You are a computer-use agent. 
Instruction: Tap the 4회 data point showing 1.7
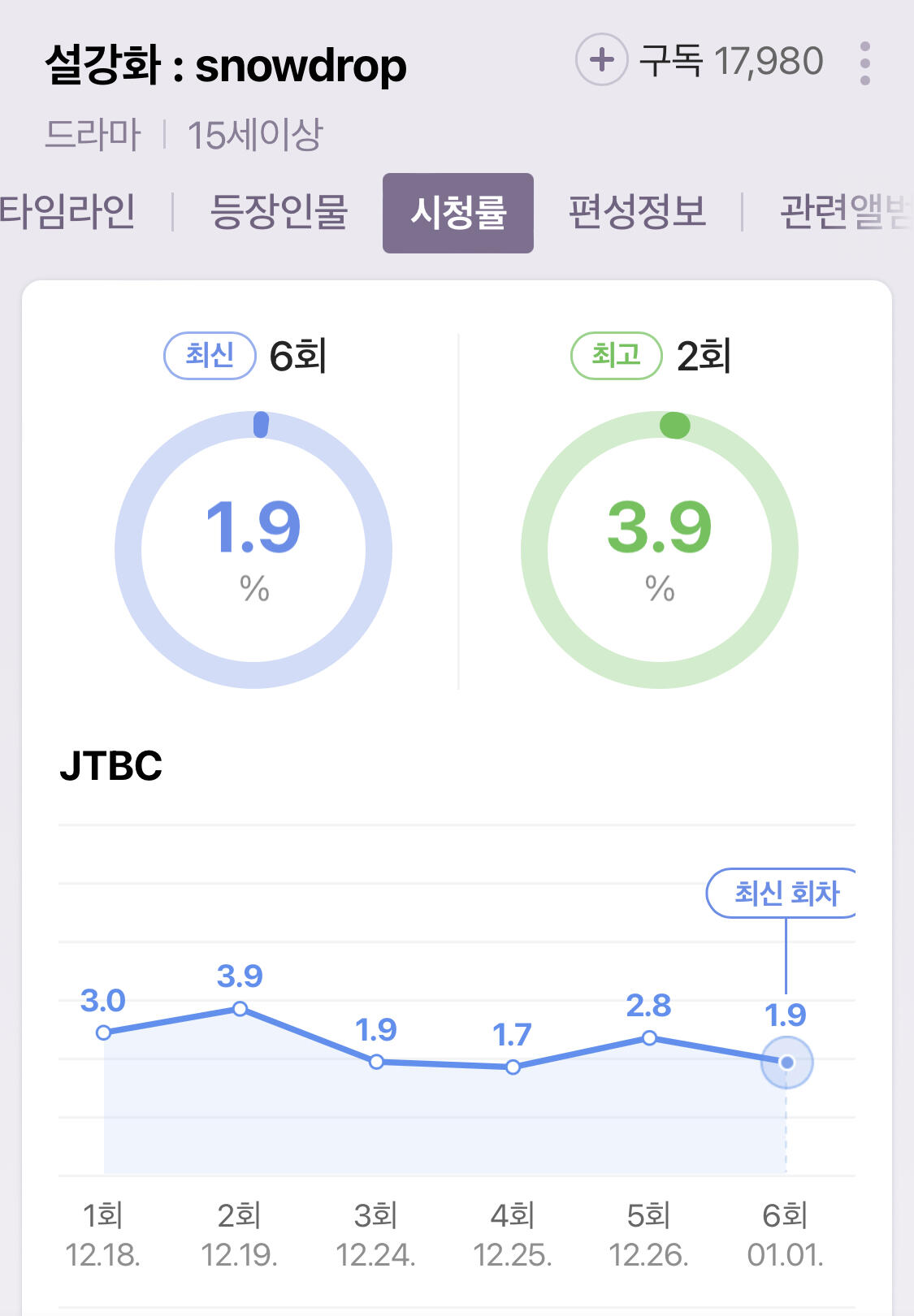tap(513, 1067)
